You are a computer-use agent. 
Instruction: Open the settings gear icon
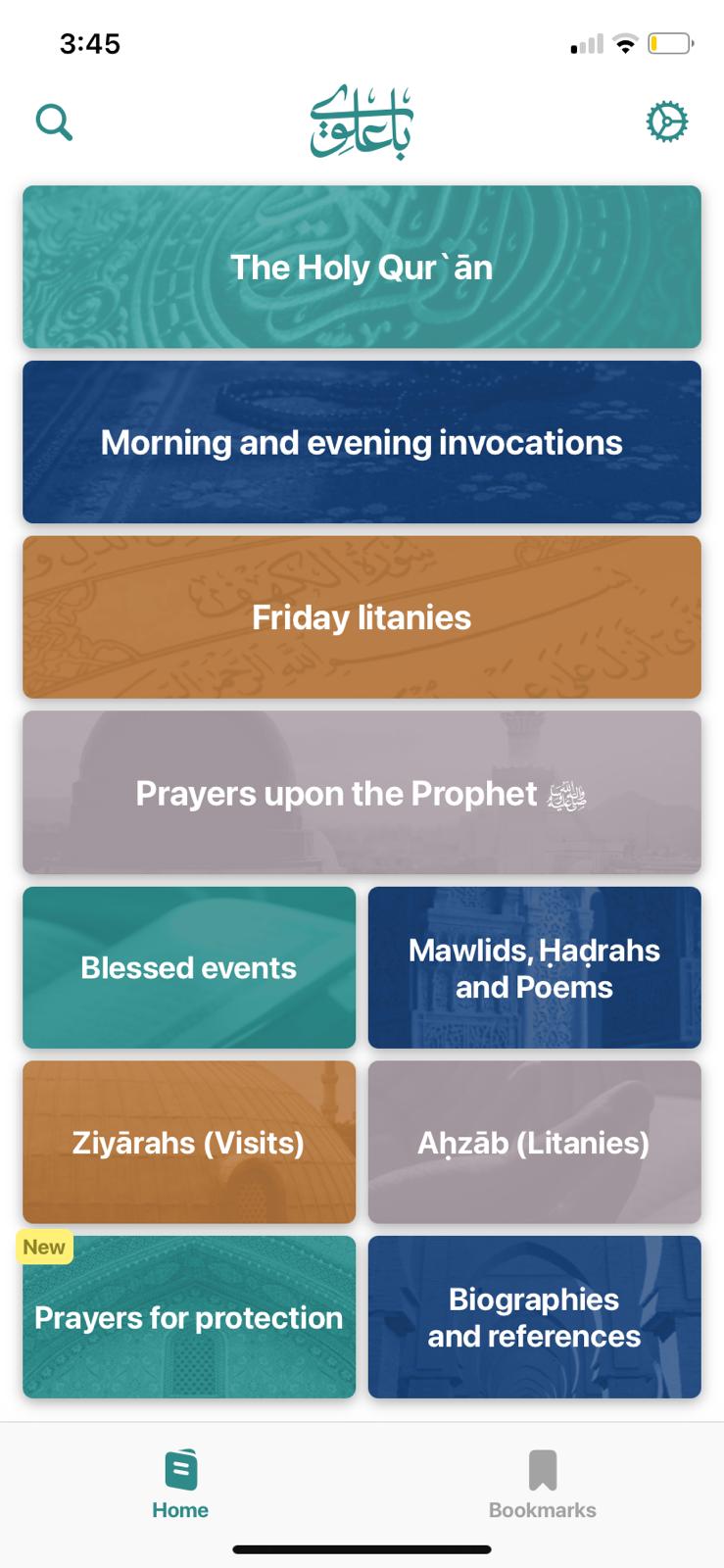(667, 122)
